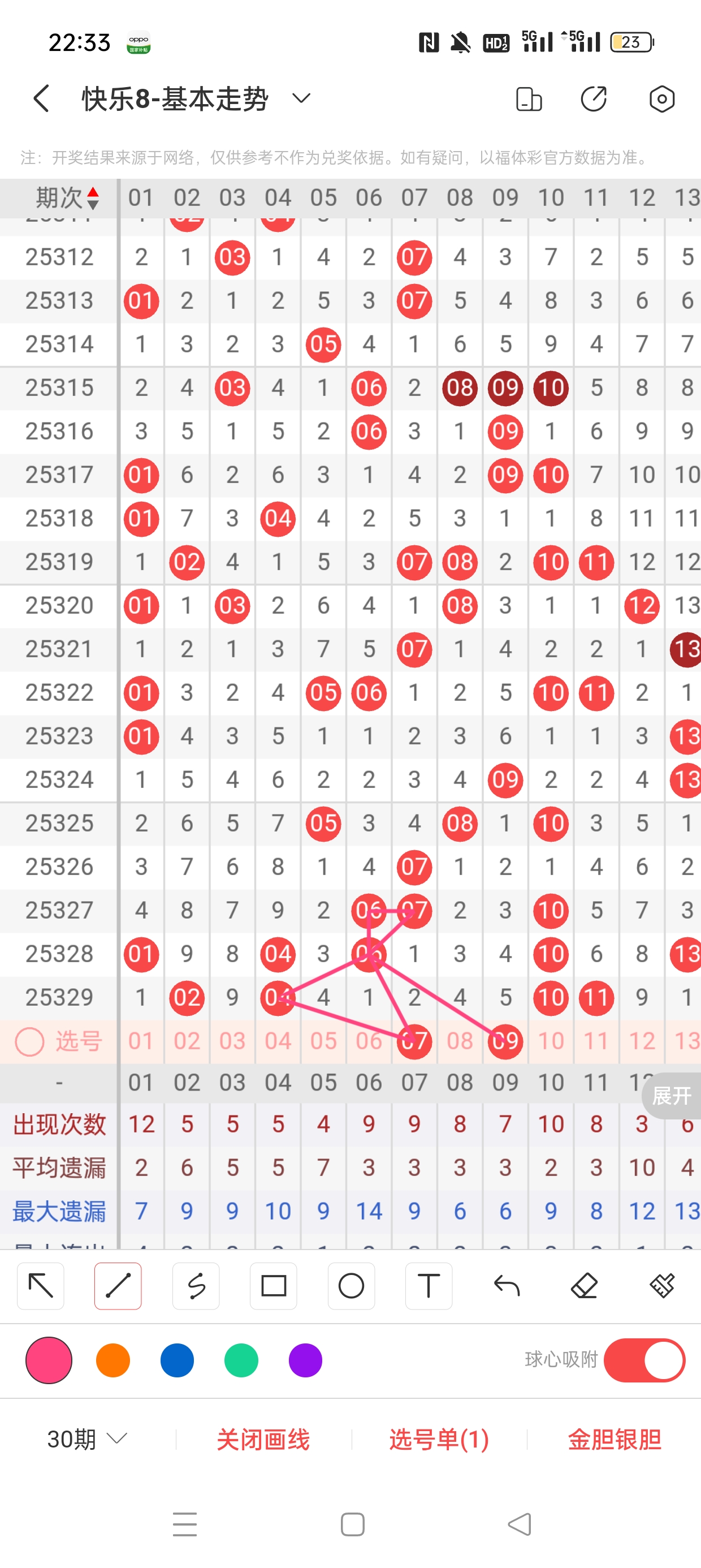This screenshot has height=1568, width=701.
Task: Select the eraser tool
Action: click(584, 1286)
